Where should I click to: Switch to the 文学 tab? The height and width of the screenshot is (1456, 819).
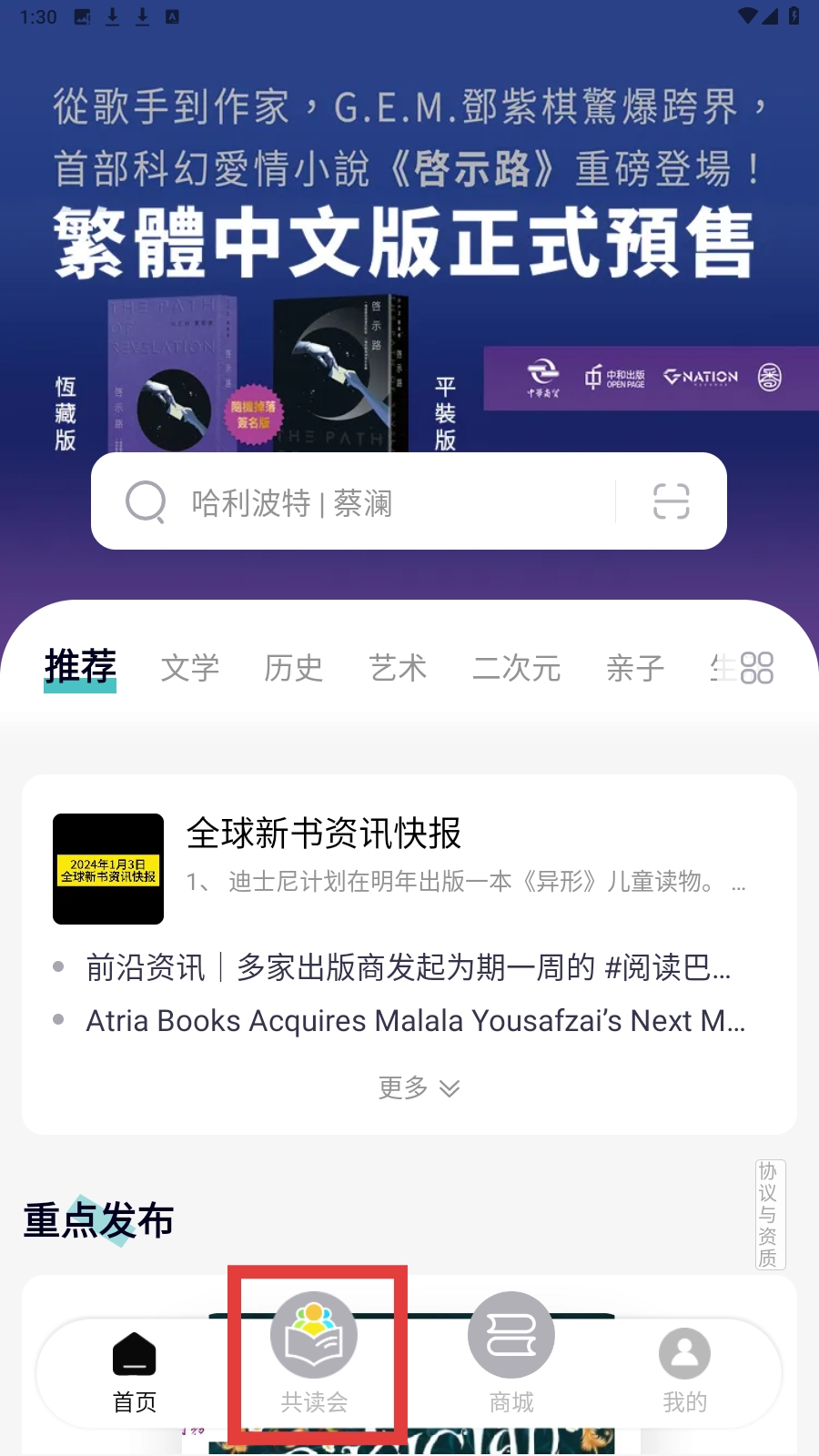click(x=190, y=668)
